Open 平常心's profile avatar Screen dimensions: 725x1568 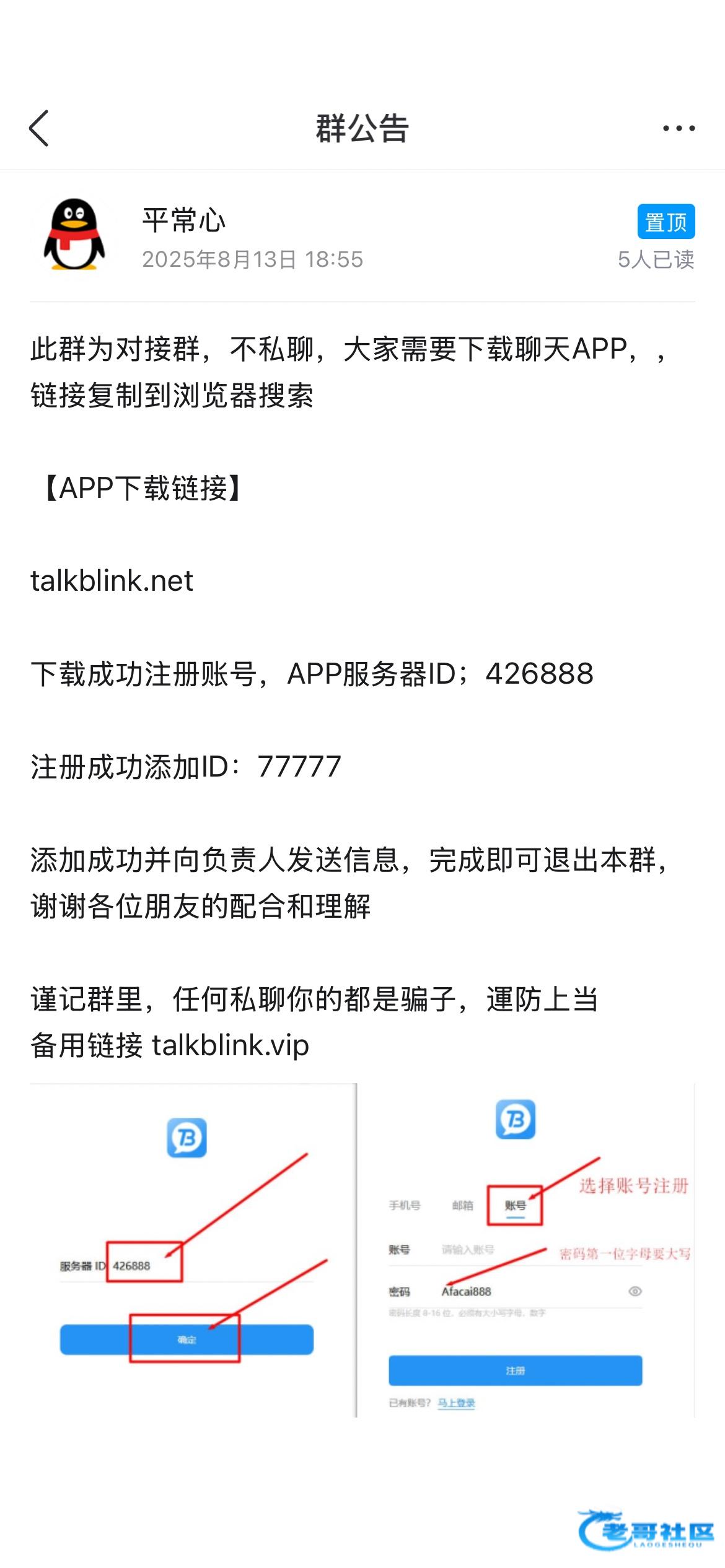coord(74,235)
